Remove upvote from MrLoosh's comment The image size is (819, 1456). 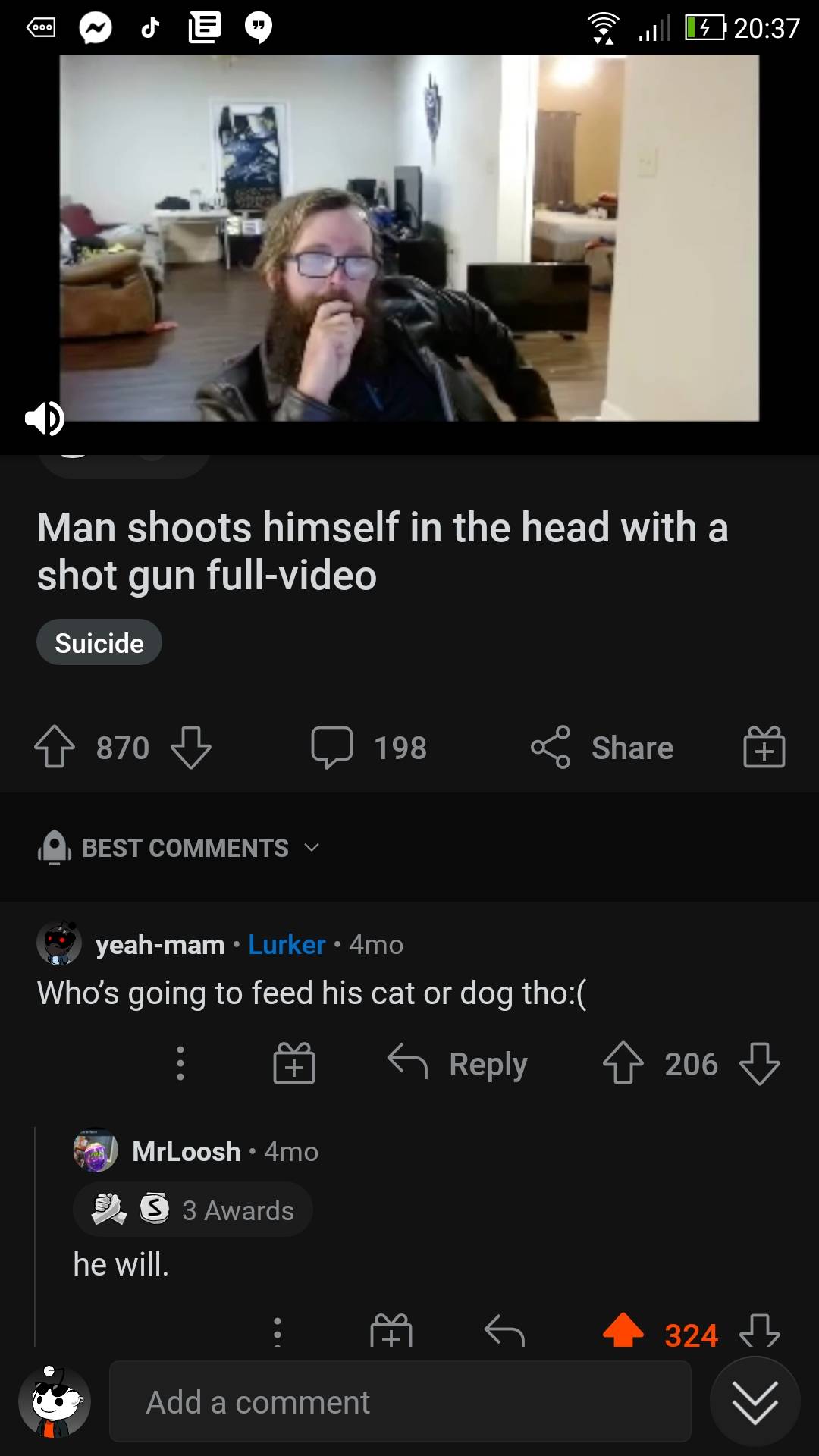pos(623,1332)
